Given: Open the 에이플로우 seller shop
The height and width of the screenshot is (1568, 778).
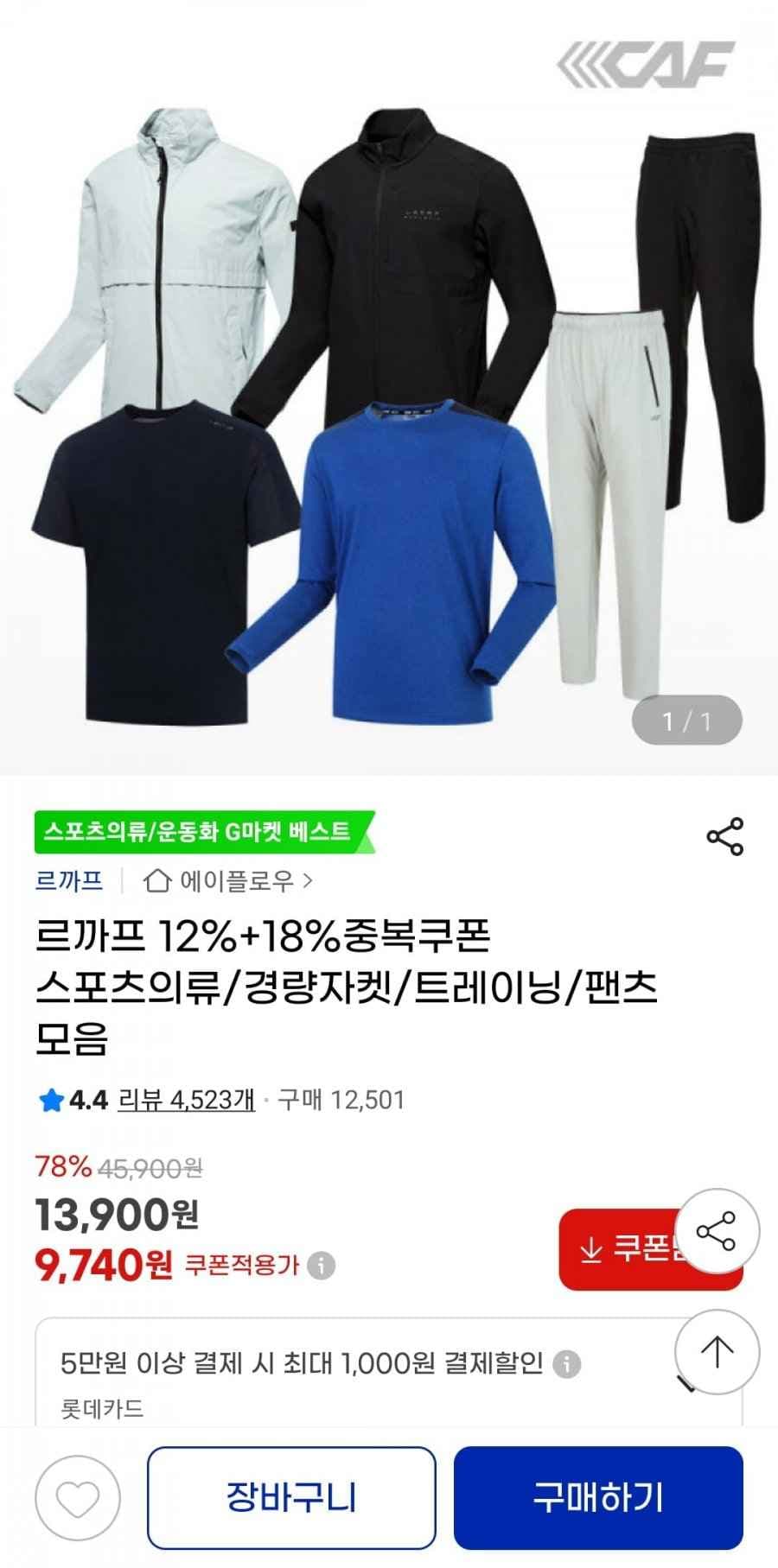Looking at the screenshot, I should (229, 881).
